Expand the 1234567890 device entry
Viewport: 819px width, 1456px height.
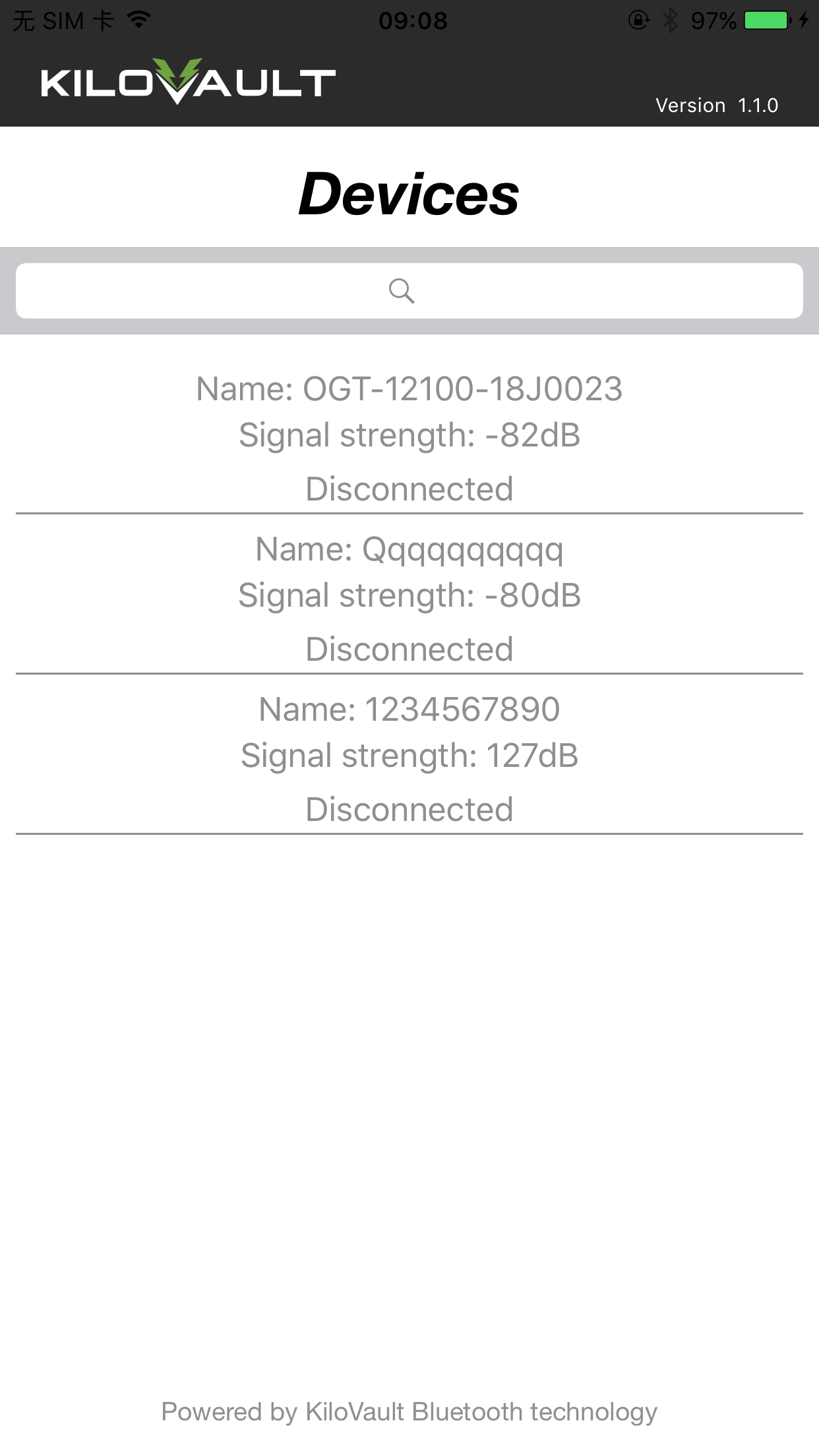point(409,710)
